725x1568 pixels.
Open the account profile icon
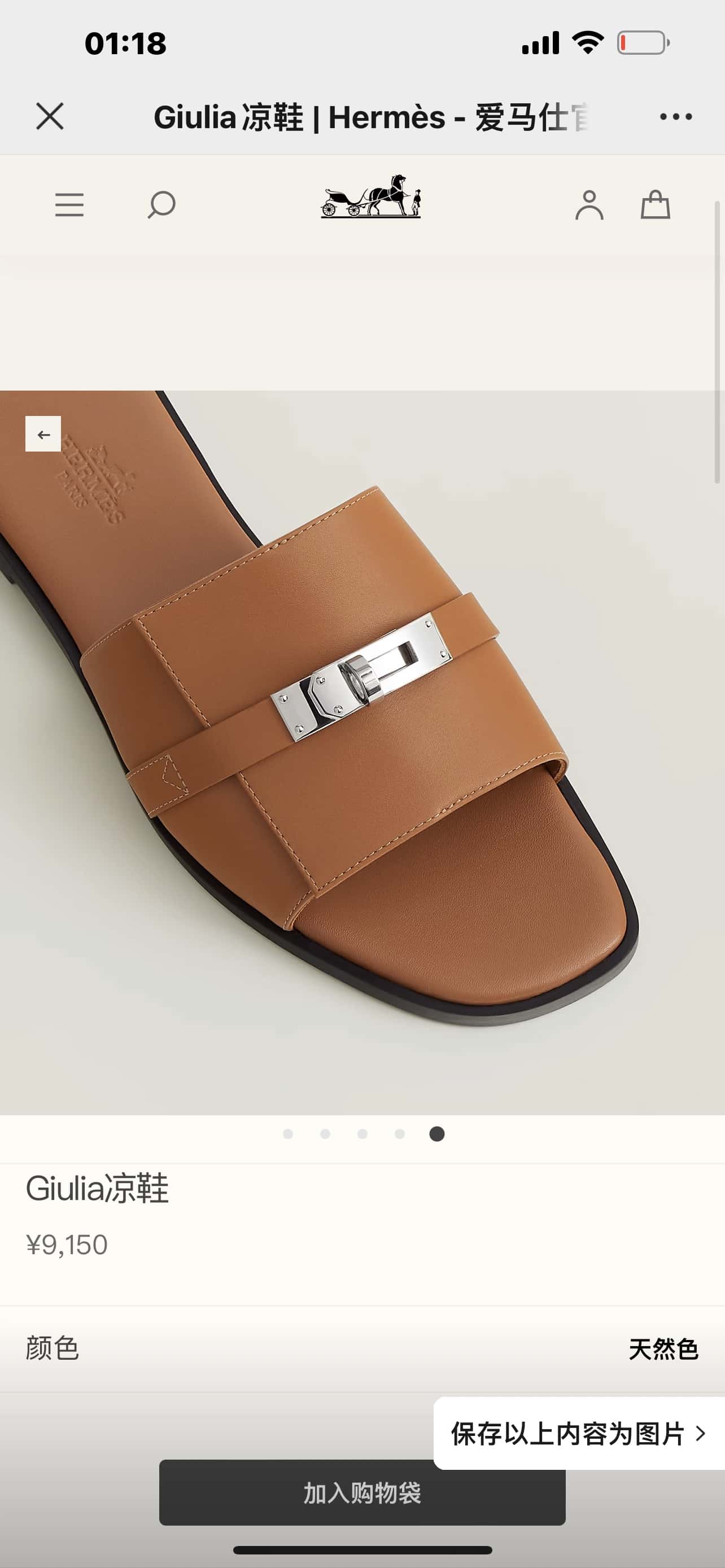[x=589, y=204]
